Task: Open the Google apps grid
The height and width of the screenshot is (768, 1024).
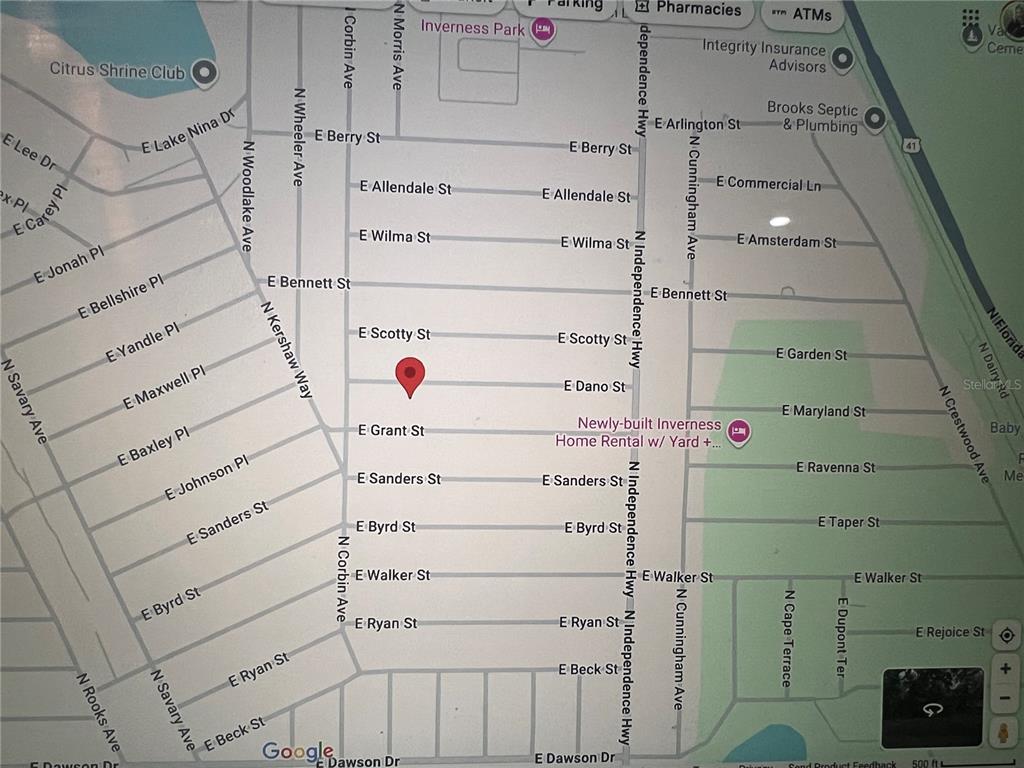Action: [971, 19]
